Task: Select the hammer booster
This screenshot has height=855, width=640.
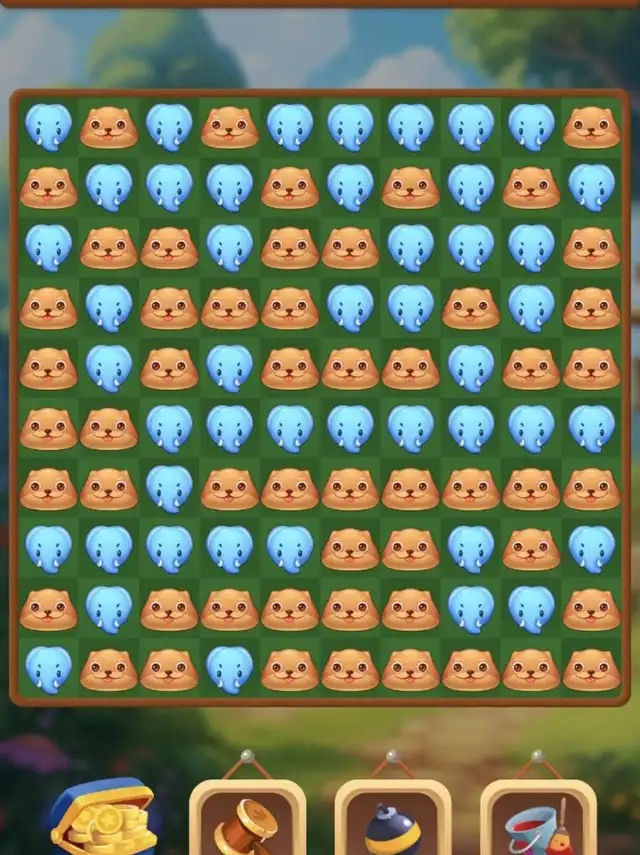Action: pos(247,822)
